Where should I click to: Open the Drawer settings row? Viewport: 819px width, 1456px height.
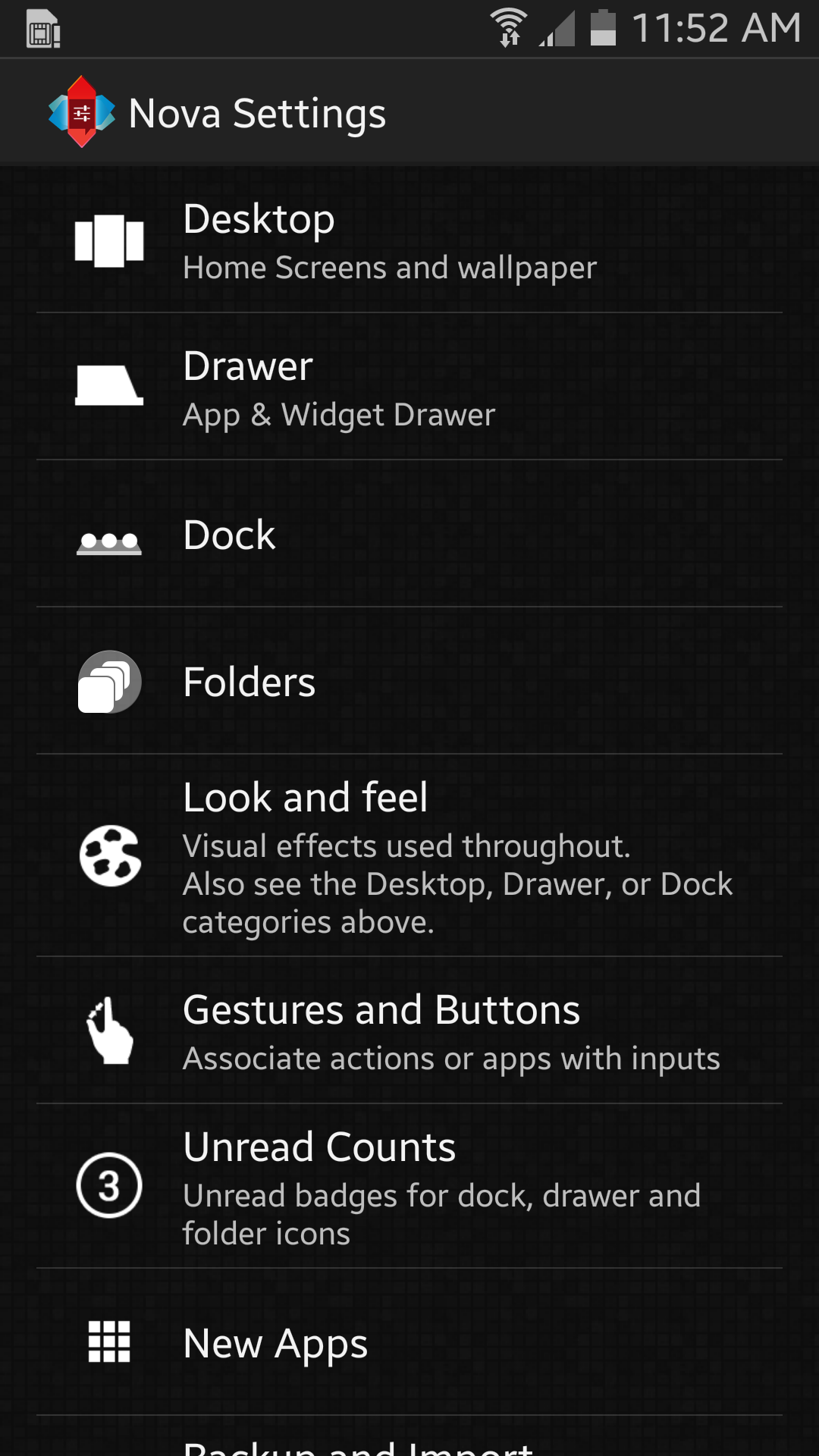[x=409, y=388]
